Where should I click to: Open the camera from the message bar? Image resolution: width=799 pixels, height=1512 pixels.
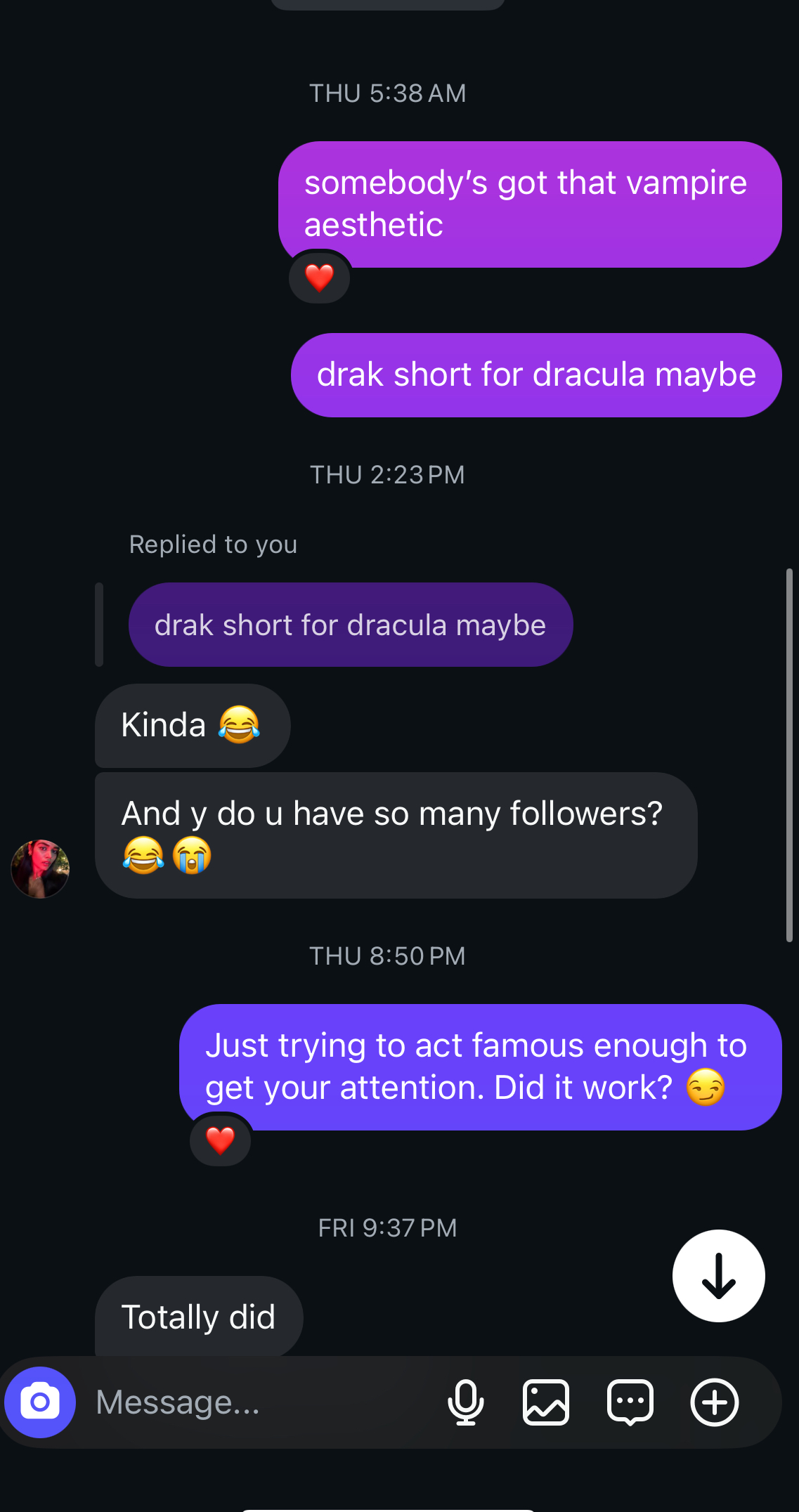point(40,1402)
